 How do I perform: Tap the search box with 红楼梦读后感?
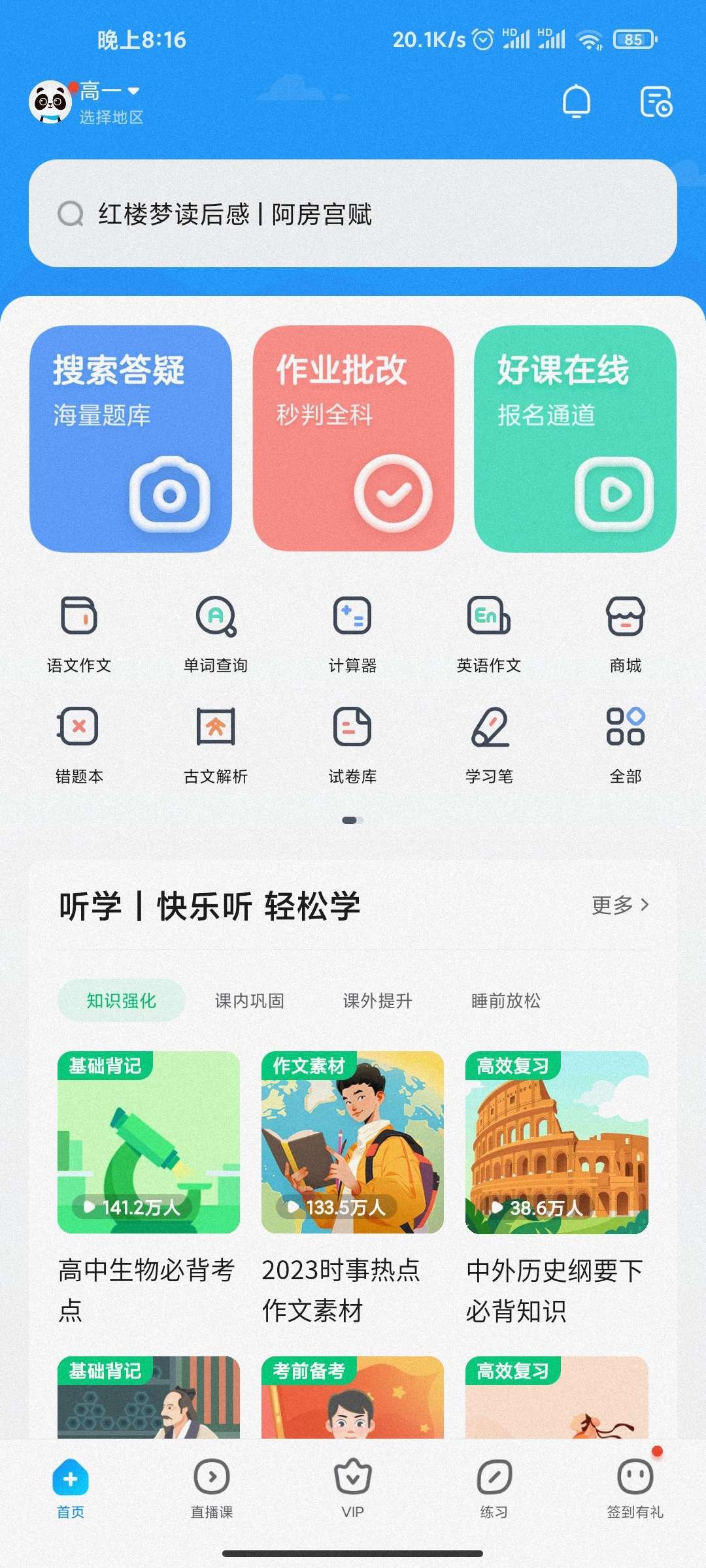tap(353, 214)
